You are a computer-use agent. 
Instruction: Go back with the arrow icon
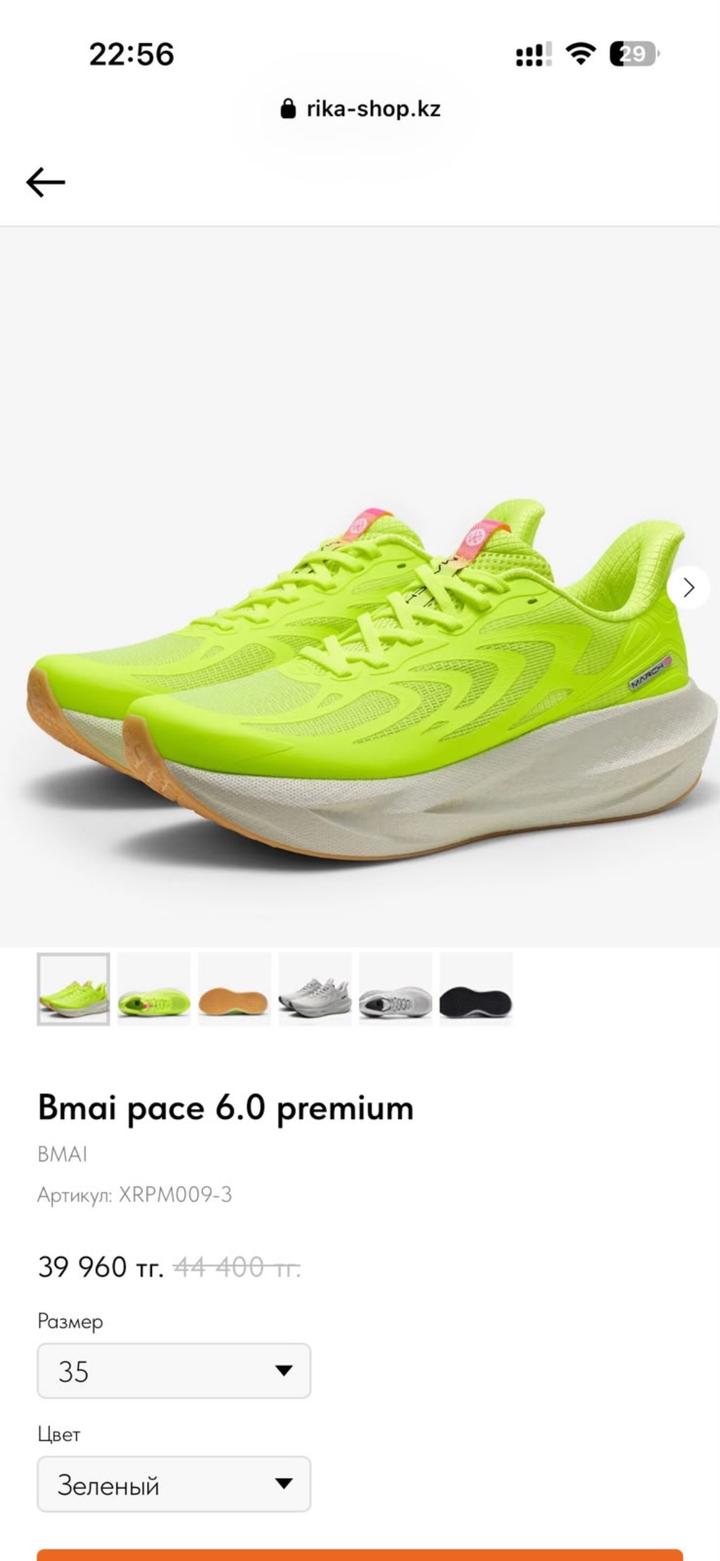point(45,182)
